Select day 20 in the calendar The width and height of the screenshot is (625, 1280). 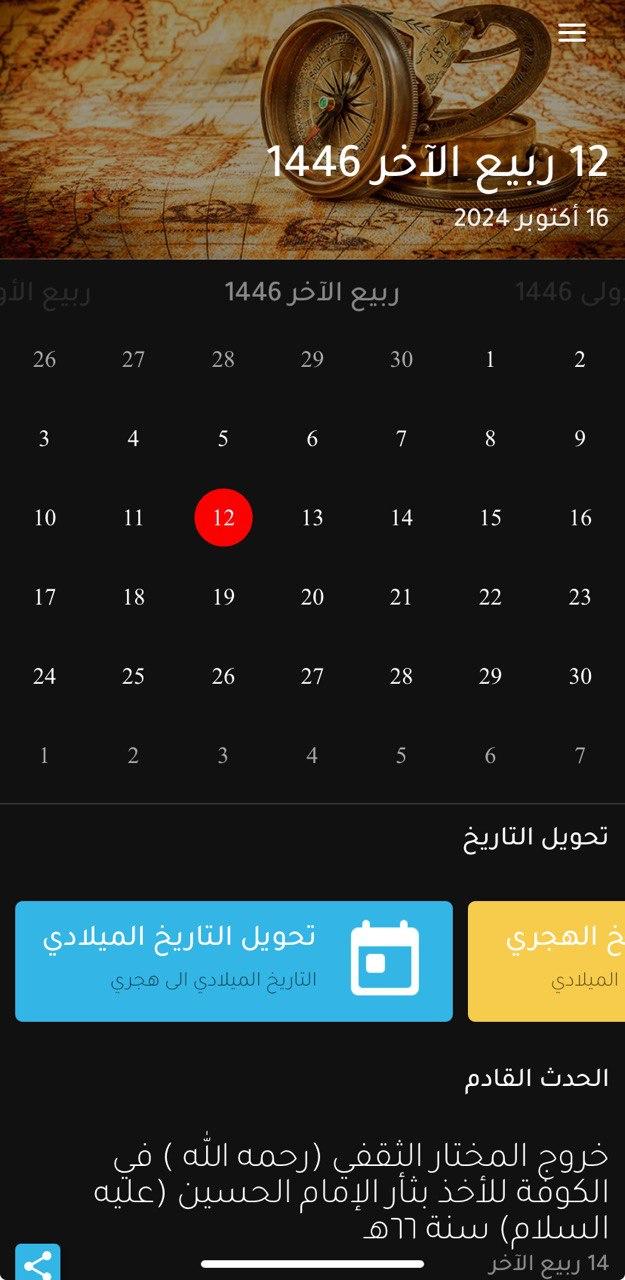[312, 597]
